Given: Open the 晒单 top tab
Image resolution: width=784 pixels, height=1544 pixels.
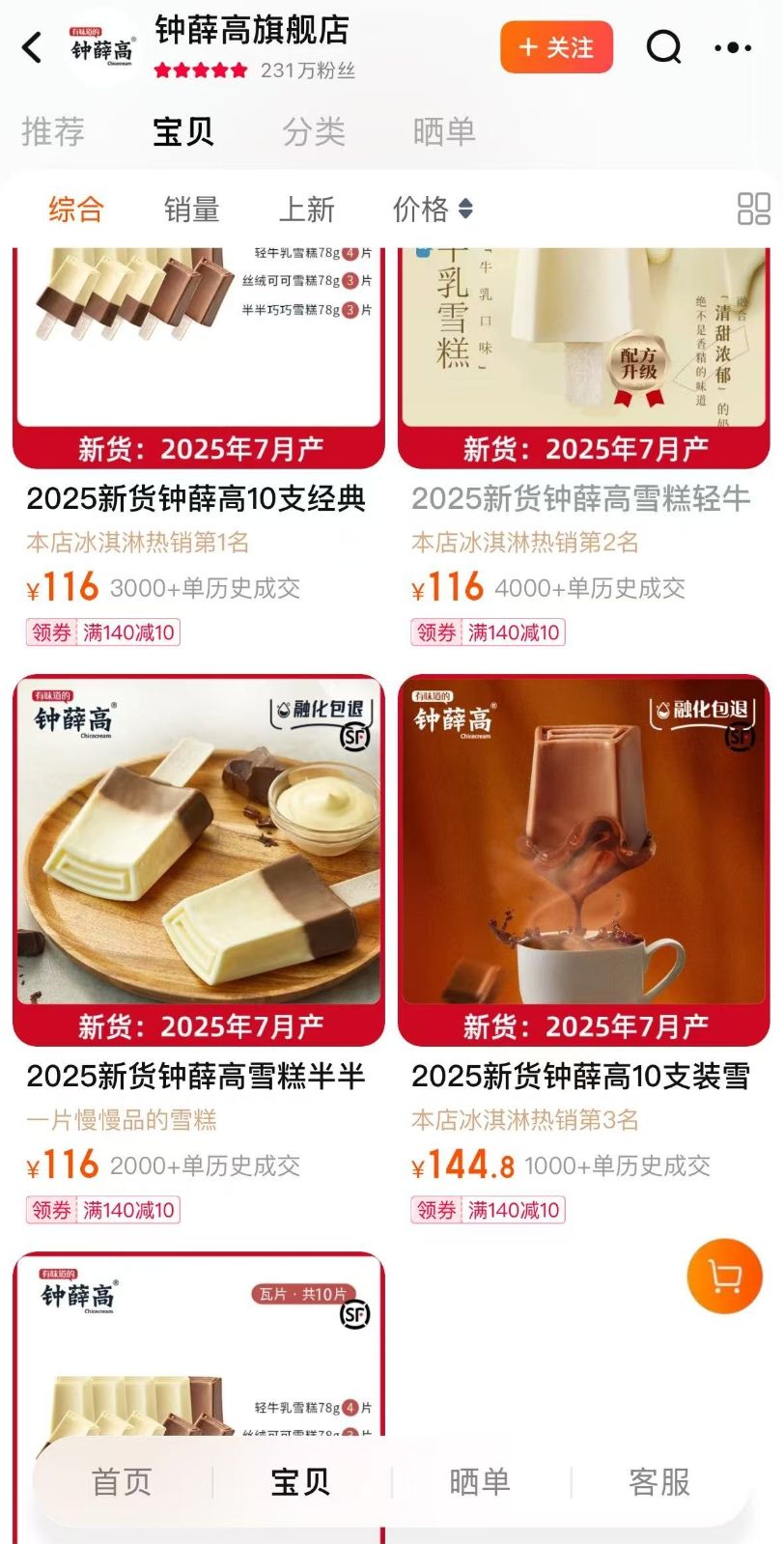Looking at the screenshot, I should point(444,131).
